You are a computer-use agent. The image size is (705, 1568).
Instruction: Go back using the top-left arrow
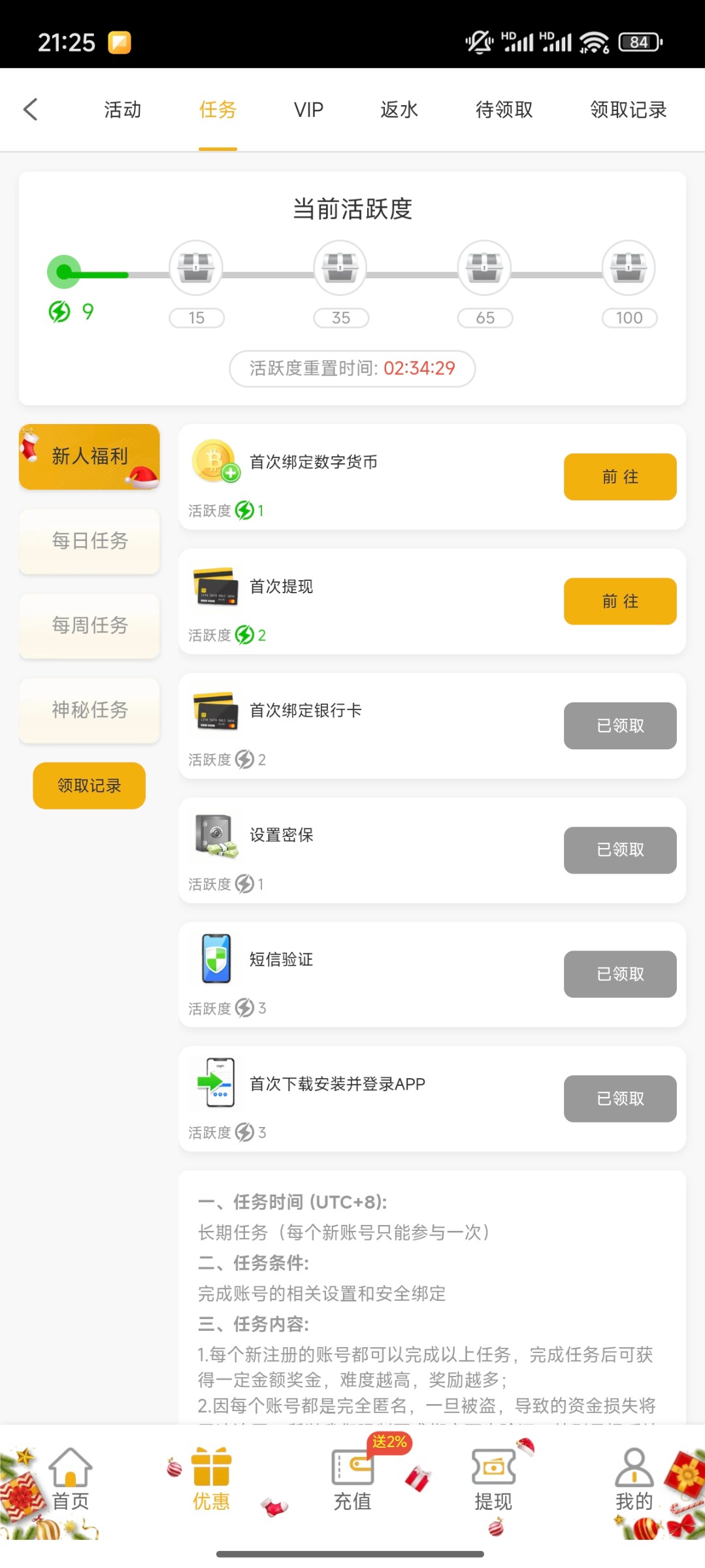point(31,109)
